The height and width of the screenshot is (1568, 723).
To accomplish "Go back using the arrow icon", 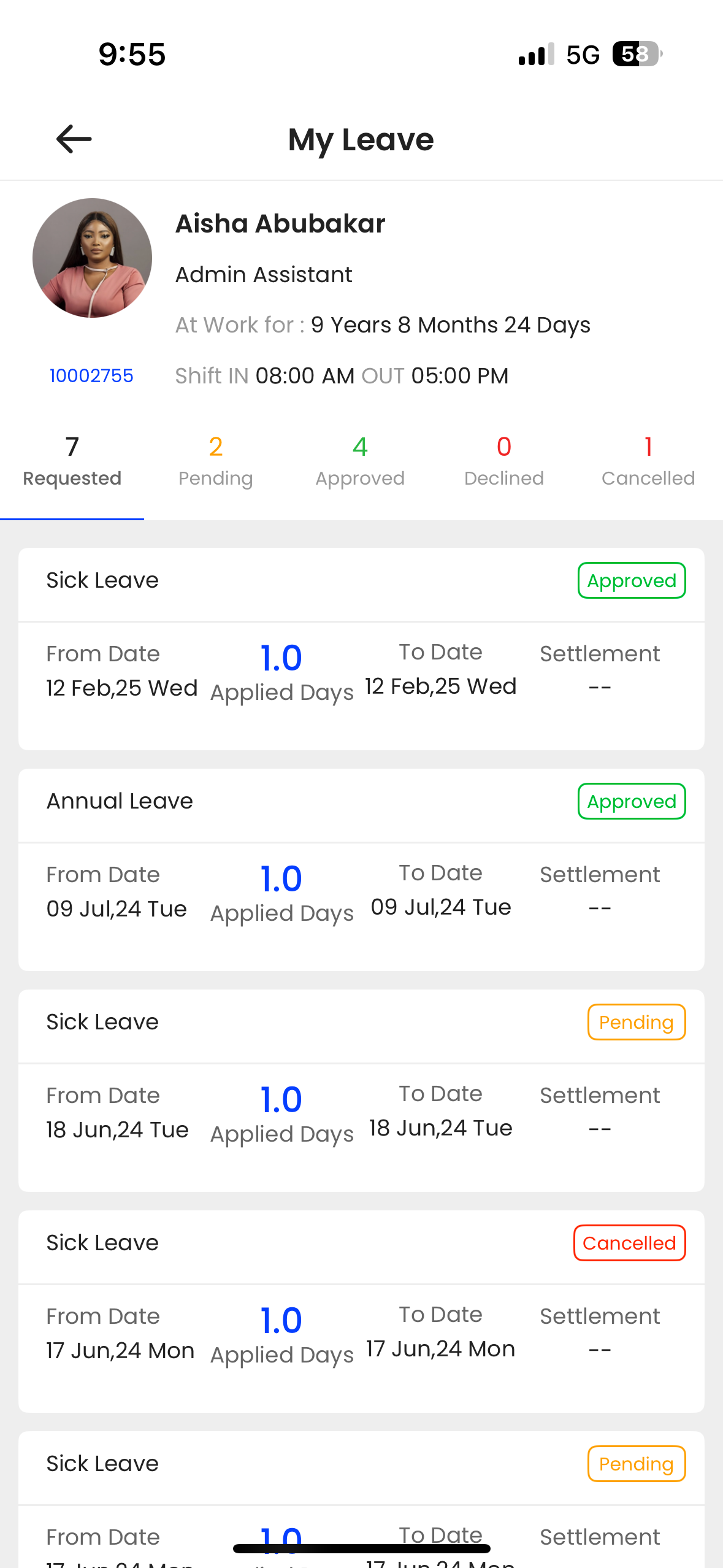I will [x=74, y=139].
